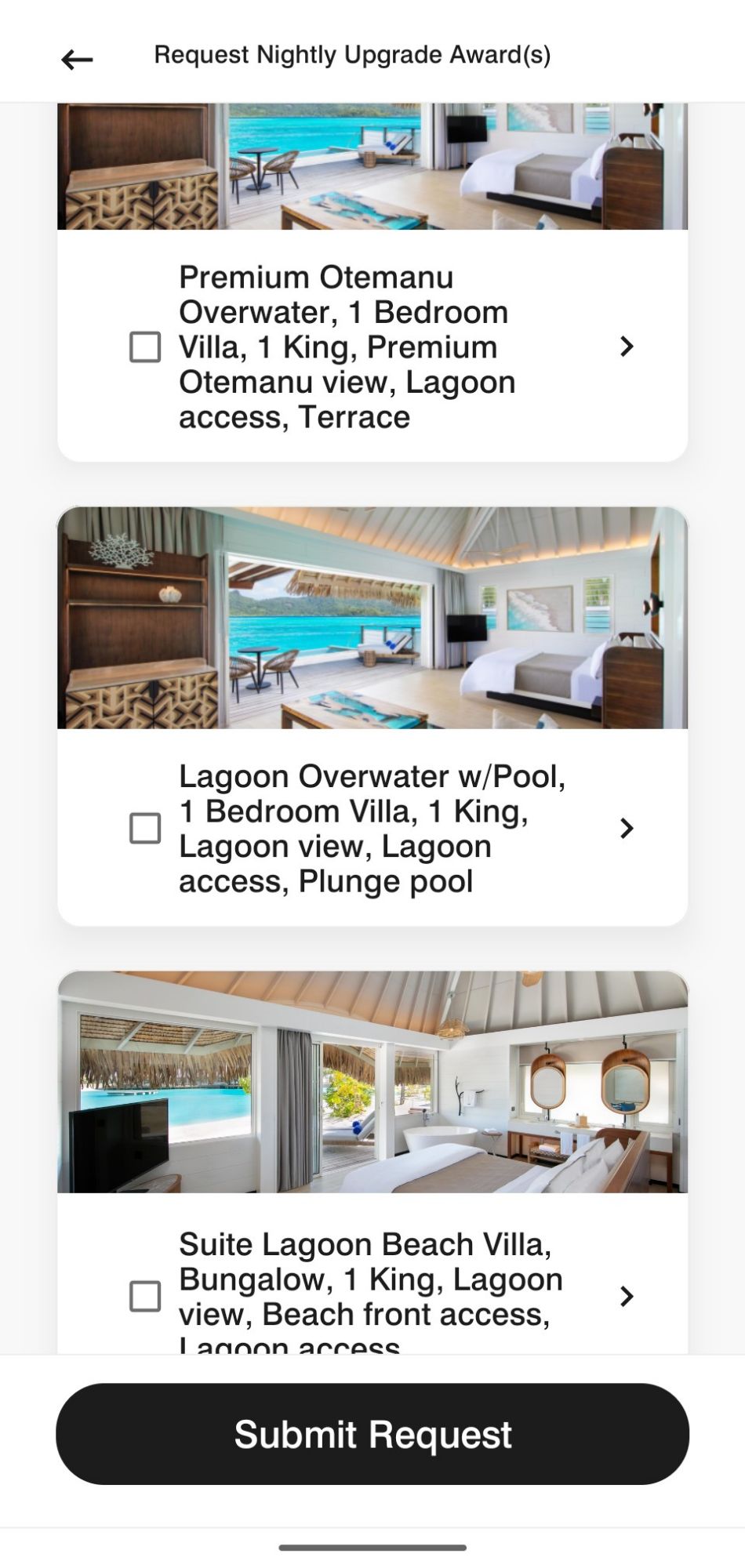Image resolution: width=745 pixels, height=1568 pixels.
Task: Check the Premium Otemanu Overwater villa checkbox
Action: (x=145, y=347)
